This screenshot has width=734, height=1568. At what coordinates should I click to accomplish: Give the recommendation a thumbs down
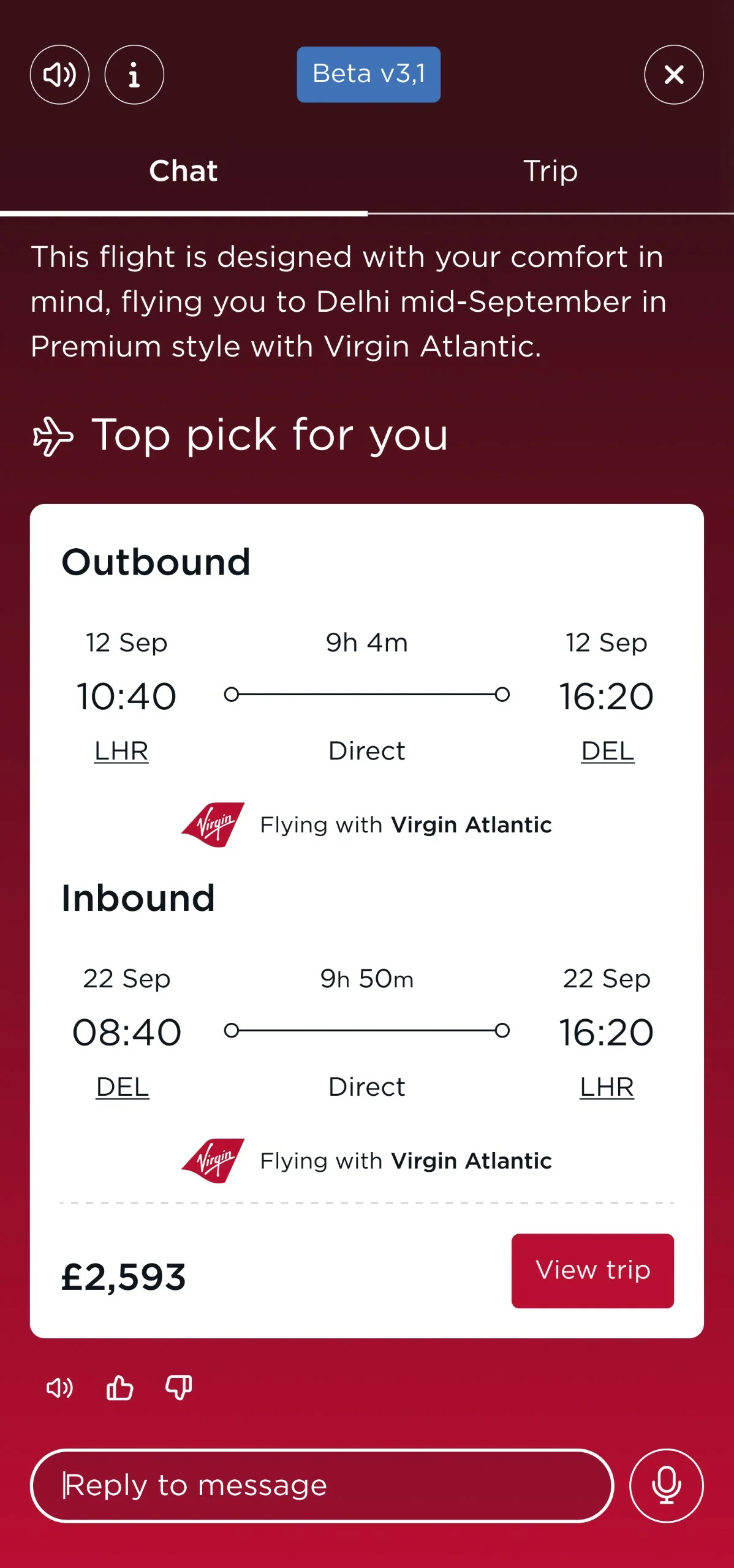tap(178, 1388)
